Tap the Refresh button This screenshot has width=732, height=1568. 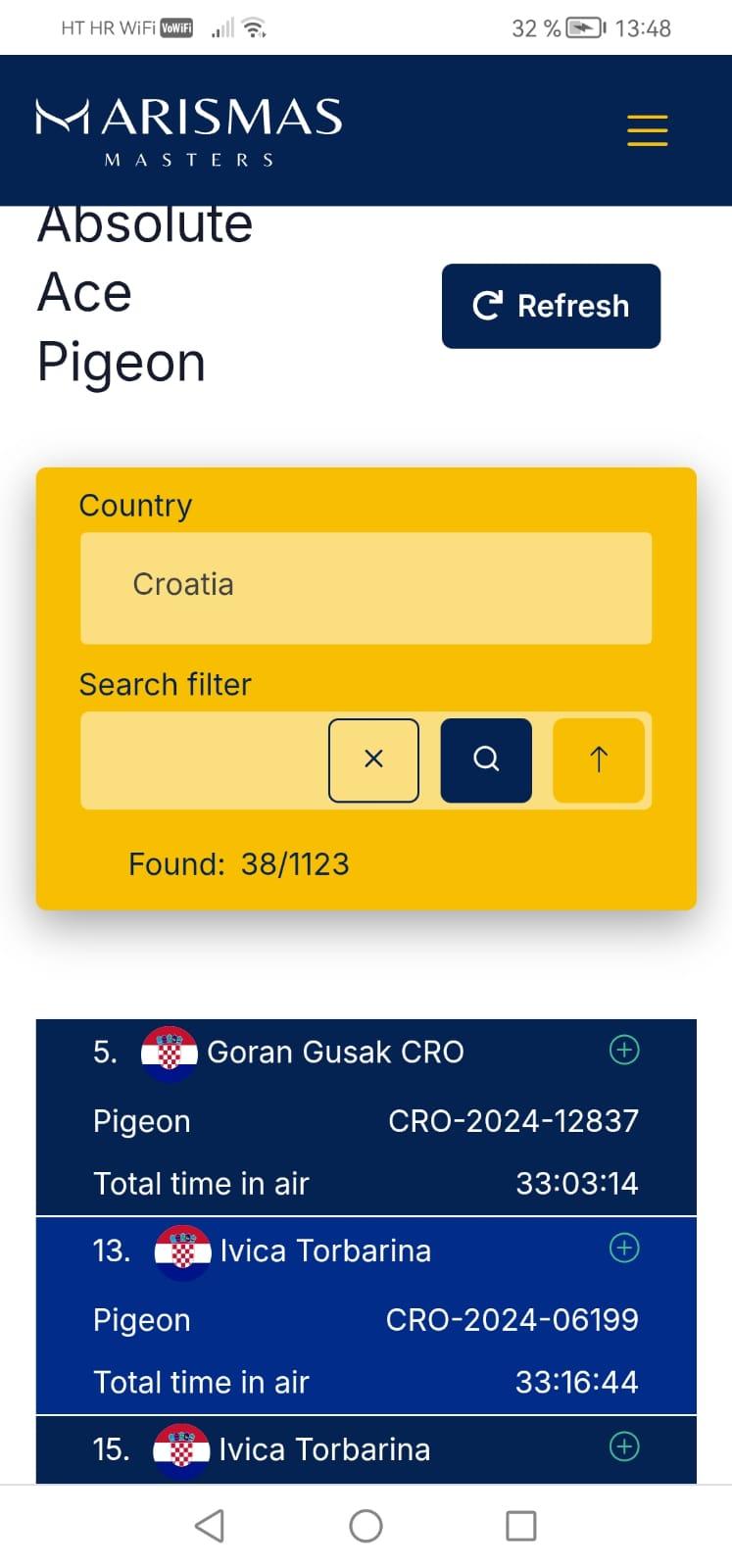pyautogui.click(x=551, y=306)
